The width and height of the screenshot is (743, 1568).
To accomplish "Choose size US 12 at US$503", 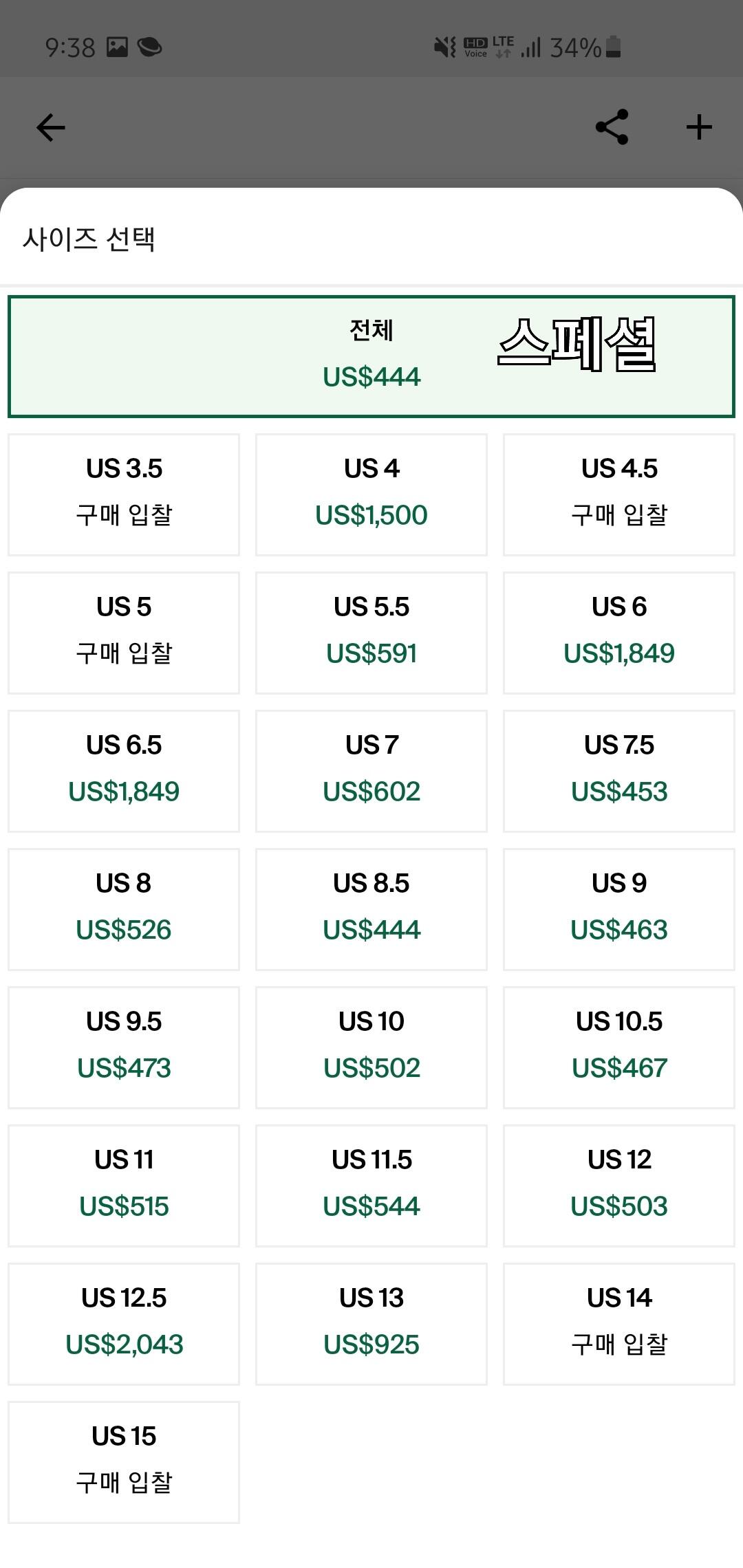I will [619, 1185].
